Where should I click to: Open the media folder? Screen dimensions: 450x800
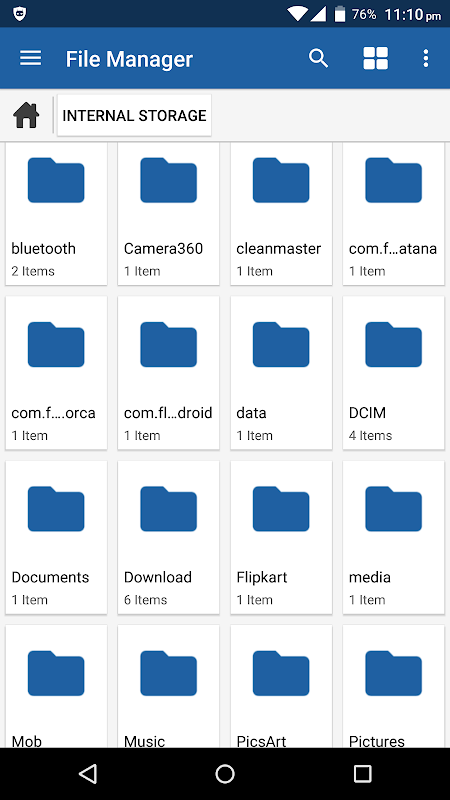(393, 537)
